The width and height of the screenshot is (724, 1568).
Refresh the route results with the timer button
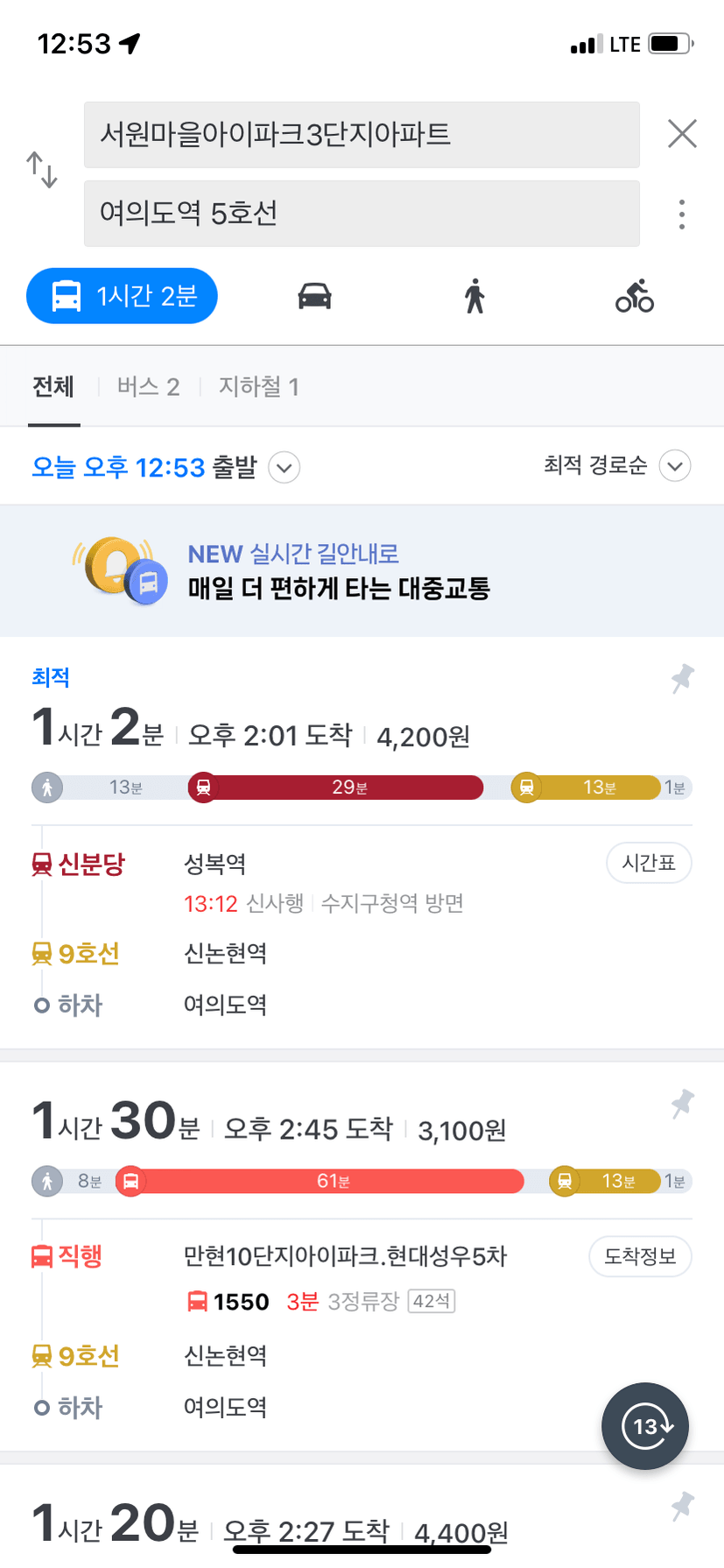(645, 1426)
